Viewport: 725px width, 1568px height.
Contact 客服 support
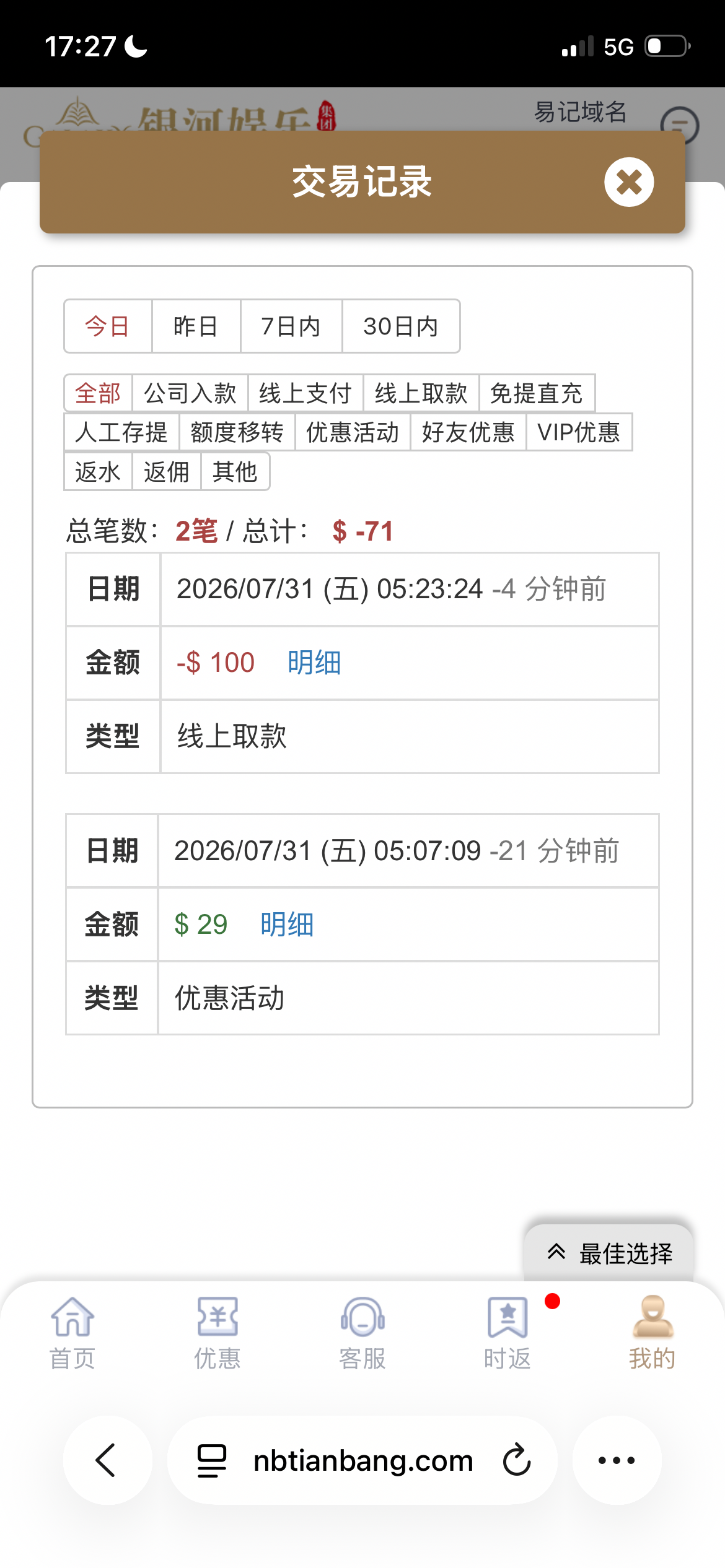coord(362,1333)
